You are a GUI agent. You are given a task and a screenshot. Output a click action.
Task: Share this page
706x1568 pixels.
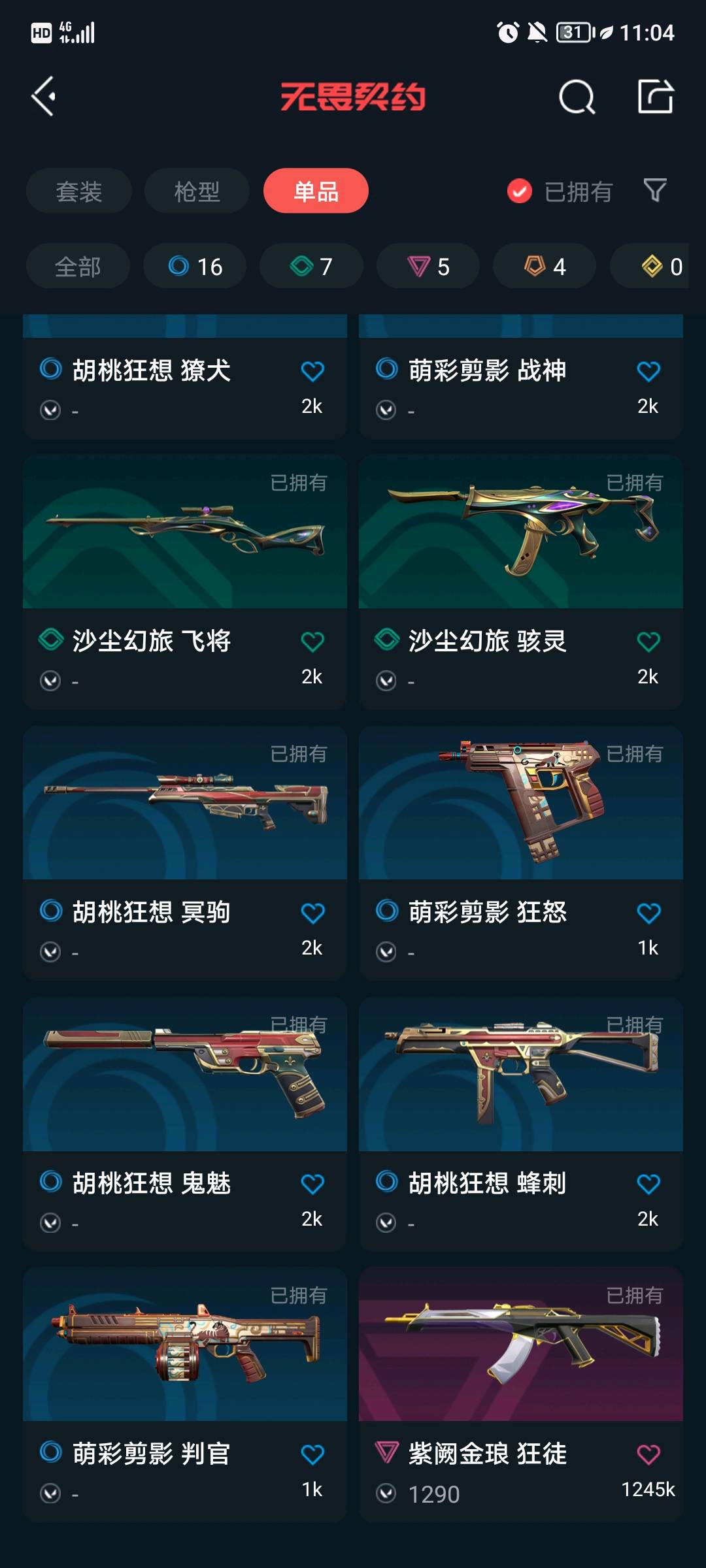pos(655,97)
